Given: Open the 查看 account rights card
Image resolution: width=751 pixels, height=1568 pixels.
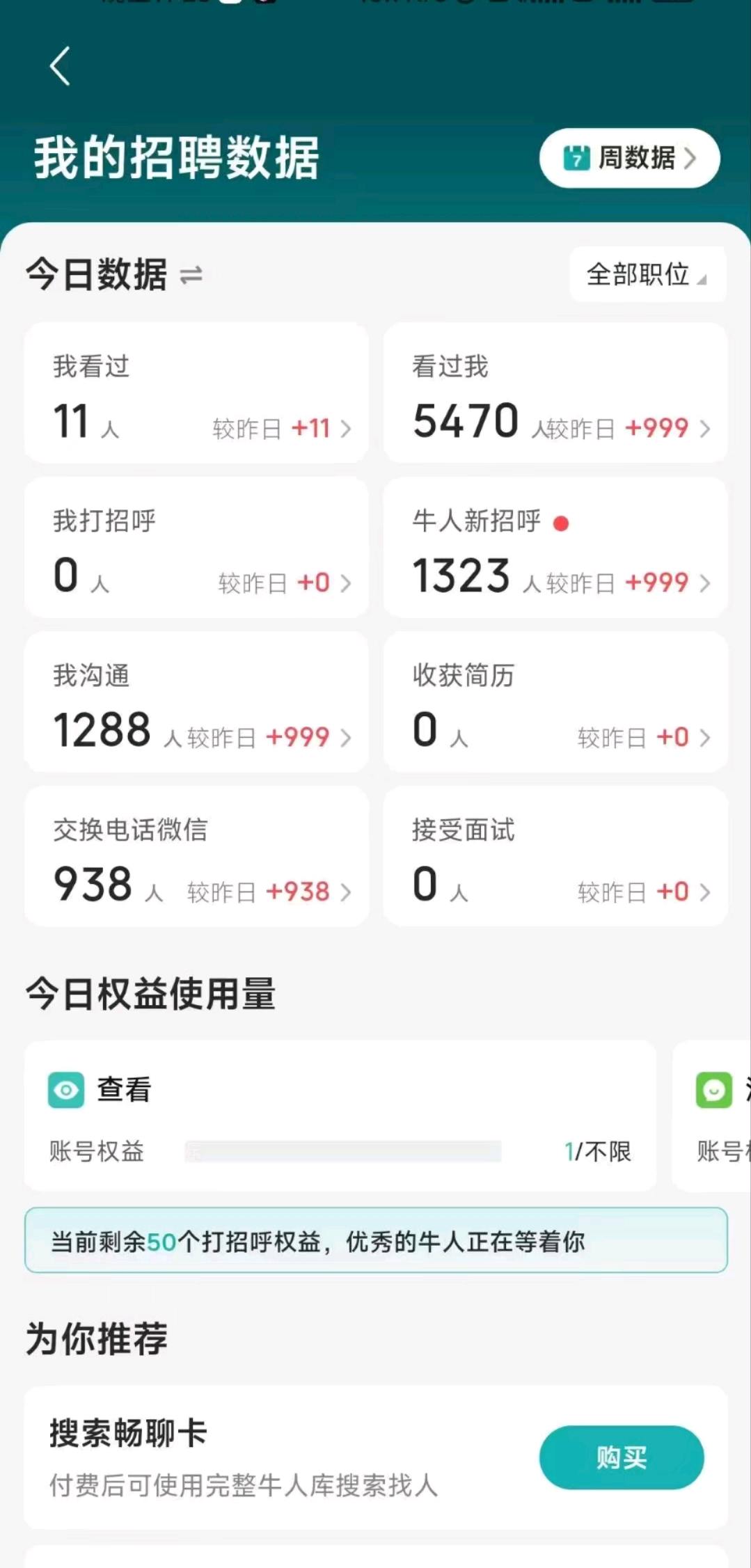Looking at the screenshot, I should 340,1116.
